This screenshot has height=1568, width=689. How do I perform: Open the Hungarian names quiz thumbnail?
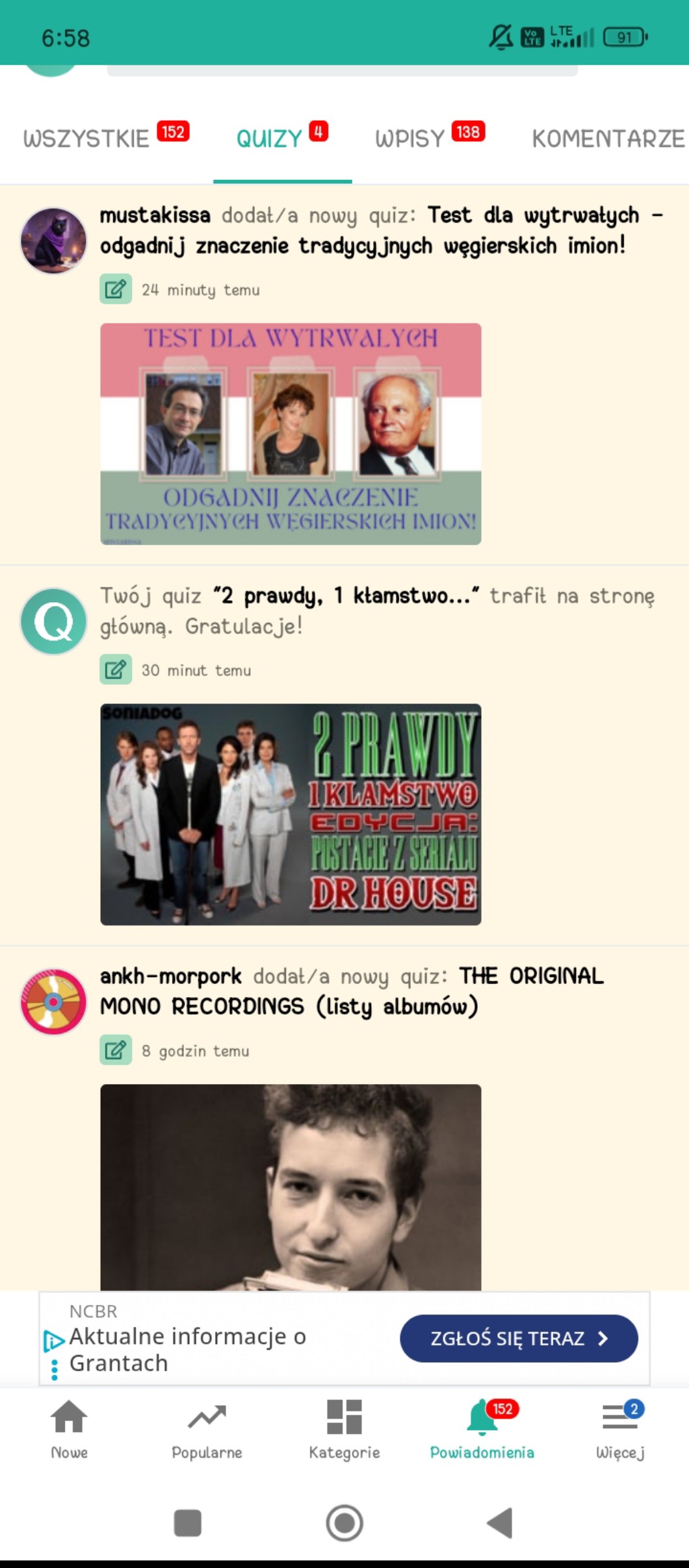[291, 433]
